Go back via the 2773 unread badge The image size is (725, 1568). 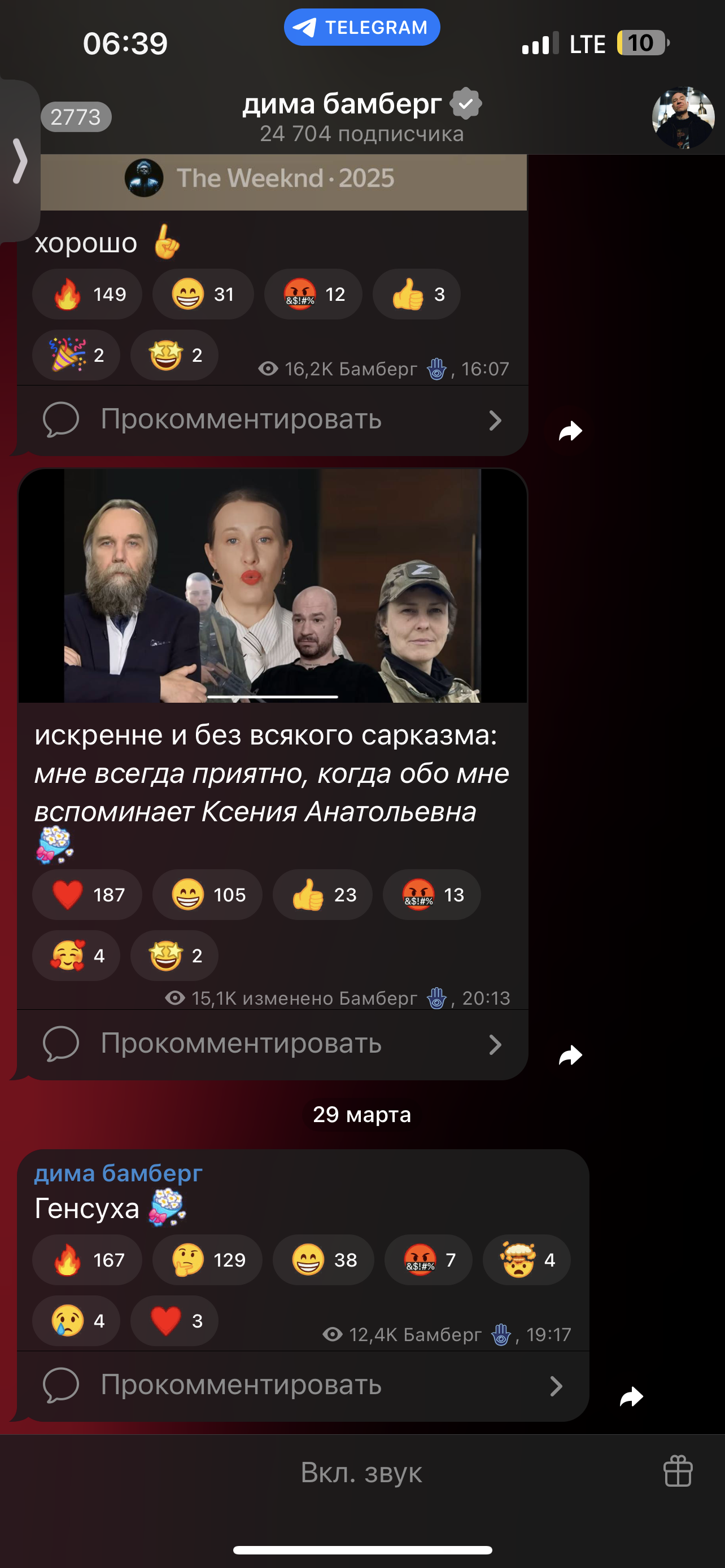coord(76,117)
